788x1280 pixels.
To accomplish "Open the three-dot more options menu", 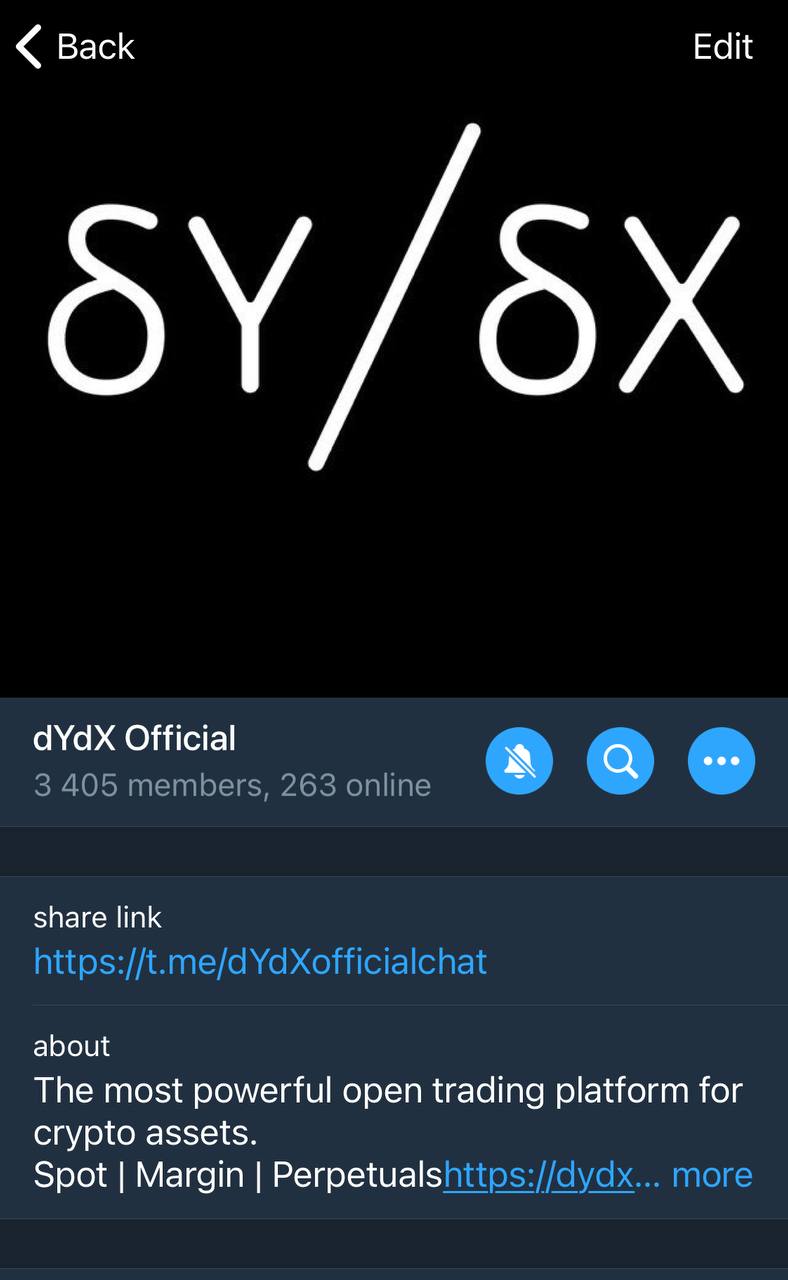I will pos(721,762).
